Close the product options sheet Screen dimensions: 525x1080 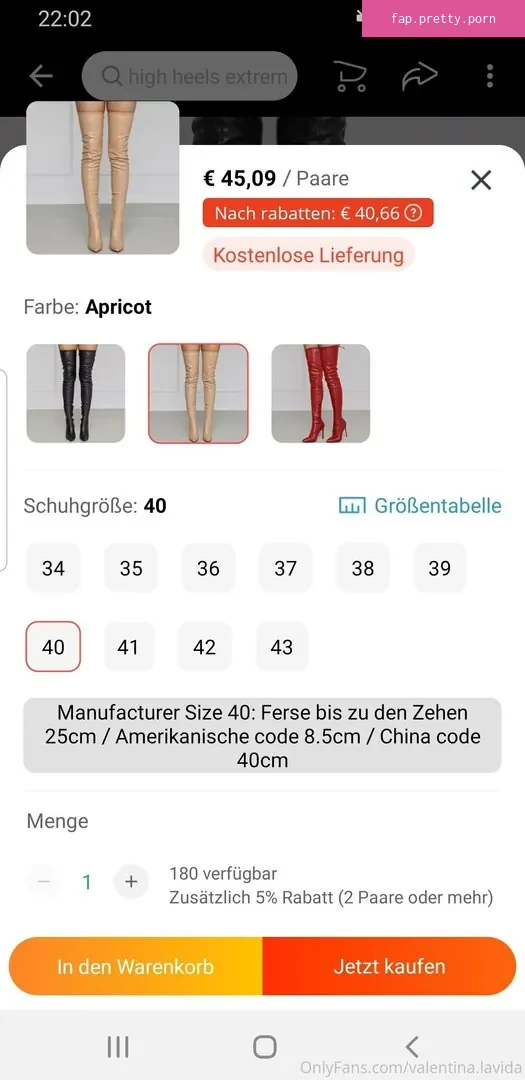point(480,180)
